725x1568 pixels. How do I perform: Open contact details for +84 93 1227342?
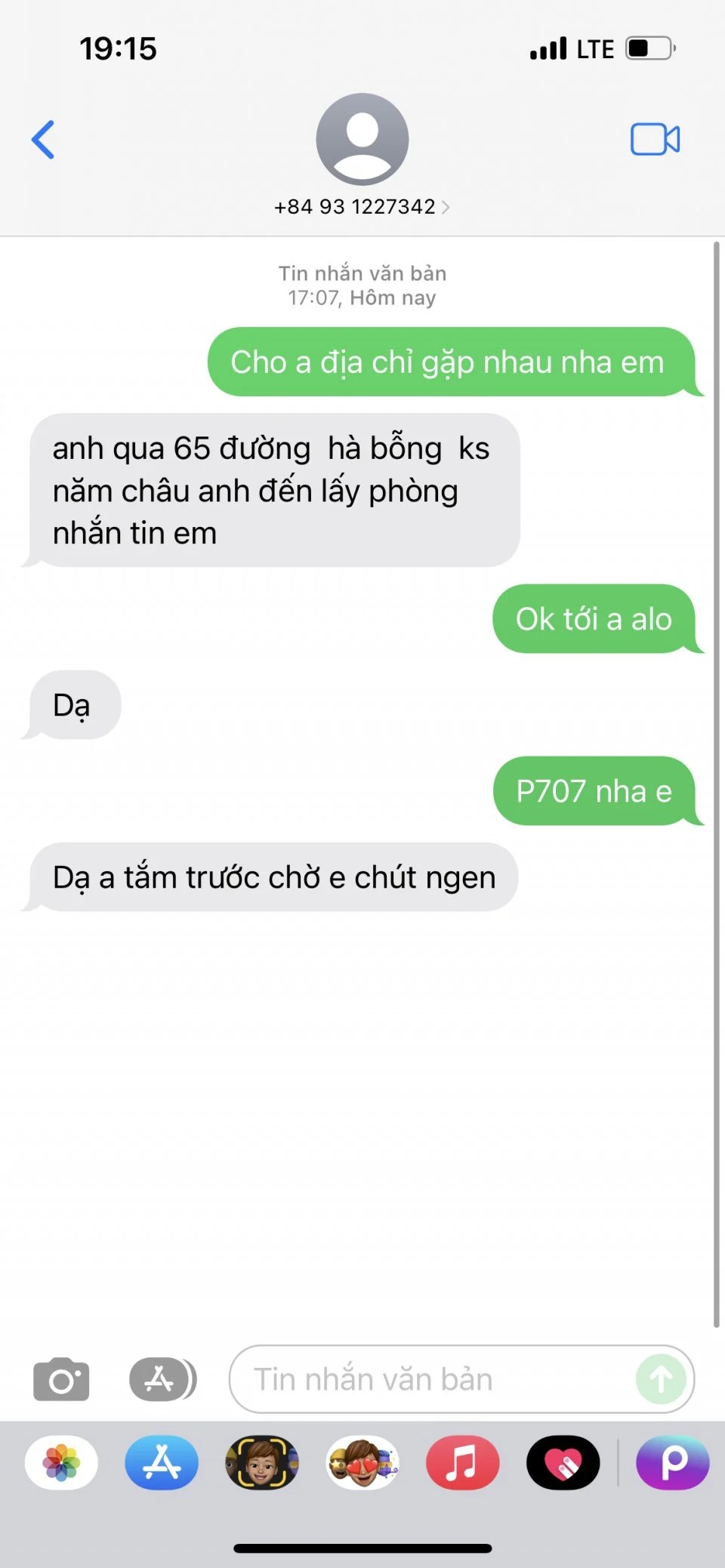pos(362,207)
